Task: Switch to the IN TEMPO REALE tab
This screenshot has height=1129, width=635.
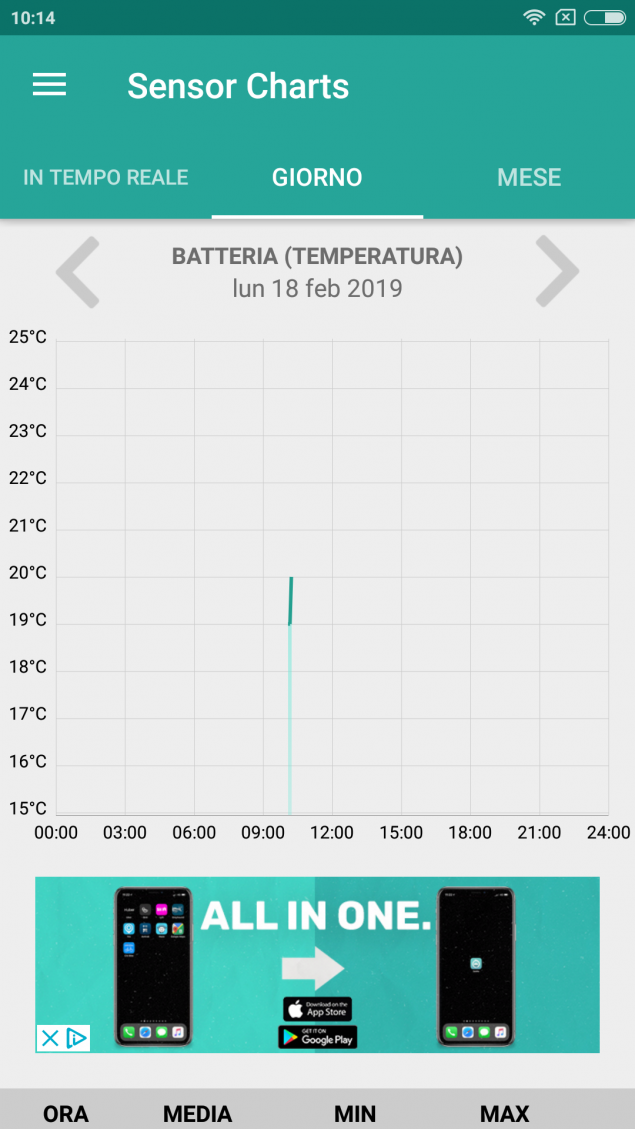Action: (x=106, y=177)
